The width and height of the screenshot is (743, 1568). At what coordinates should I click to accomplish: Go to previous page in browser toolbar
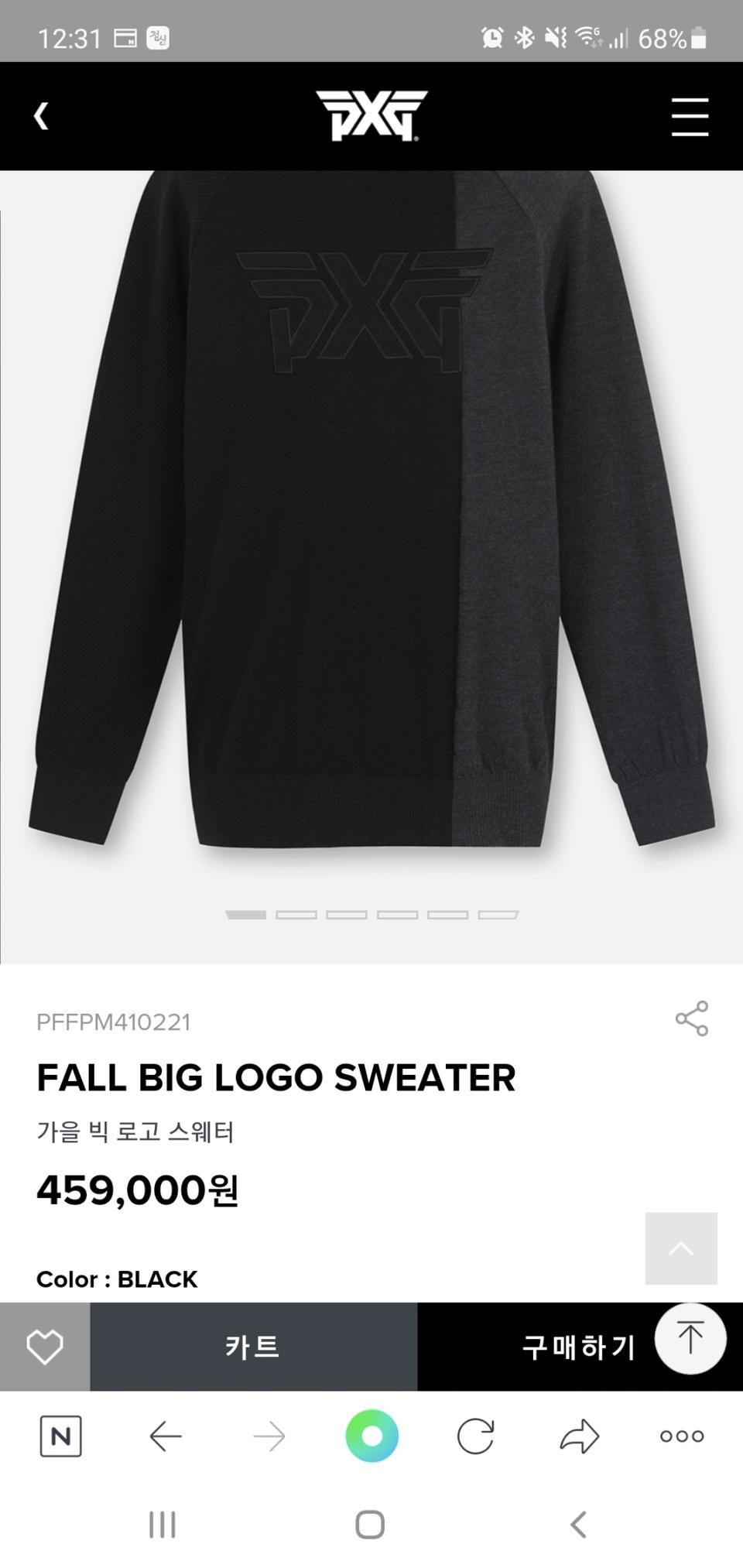click(x=165, y=1436)
